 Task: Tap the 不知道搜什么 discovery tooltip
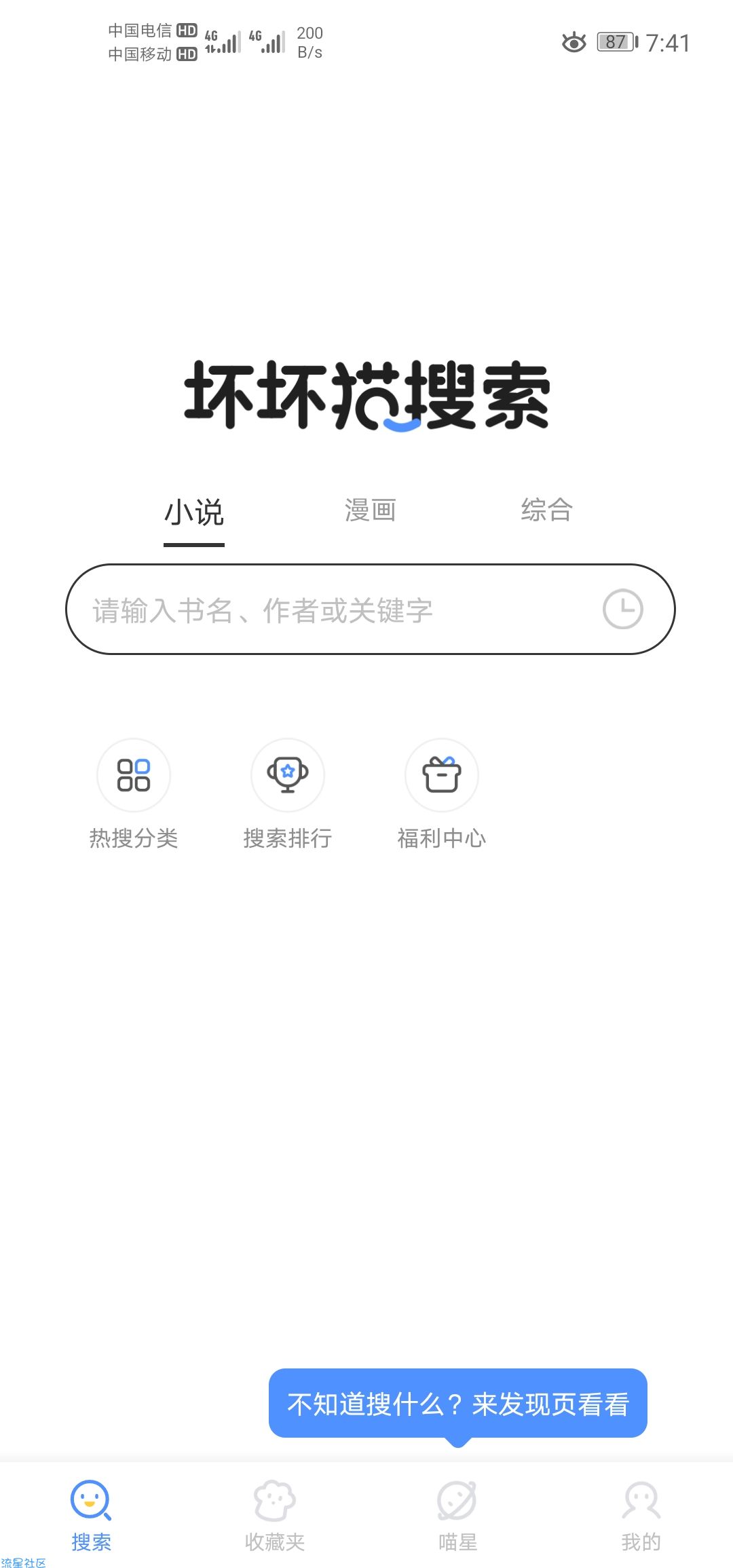pos(458,1403)
